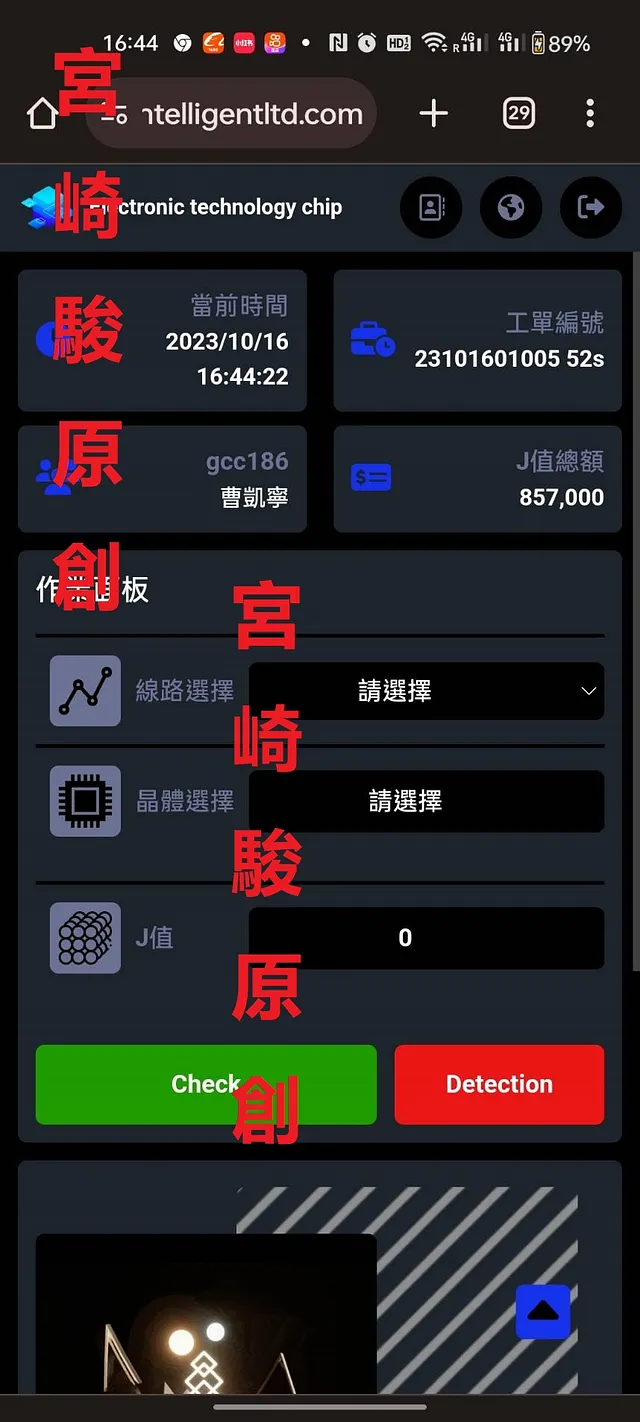Expand the 線路選擇 dropdown
This screenshot has width=640, height=1422.
coord(426,691)
